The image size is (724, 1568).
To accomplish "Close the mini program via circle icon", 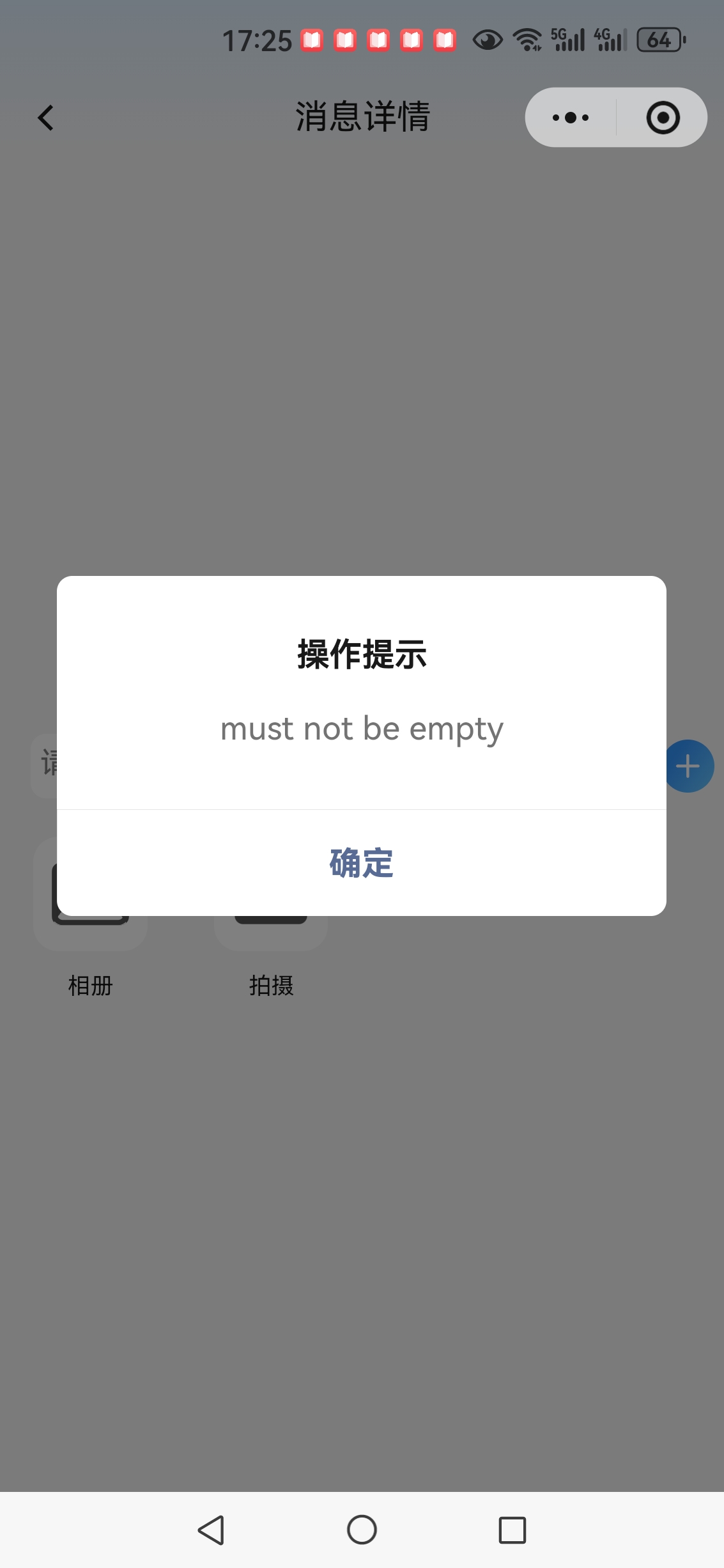I will [663, 118].
